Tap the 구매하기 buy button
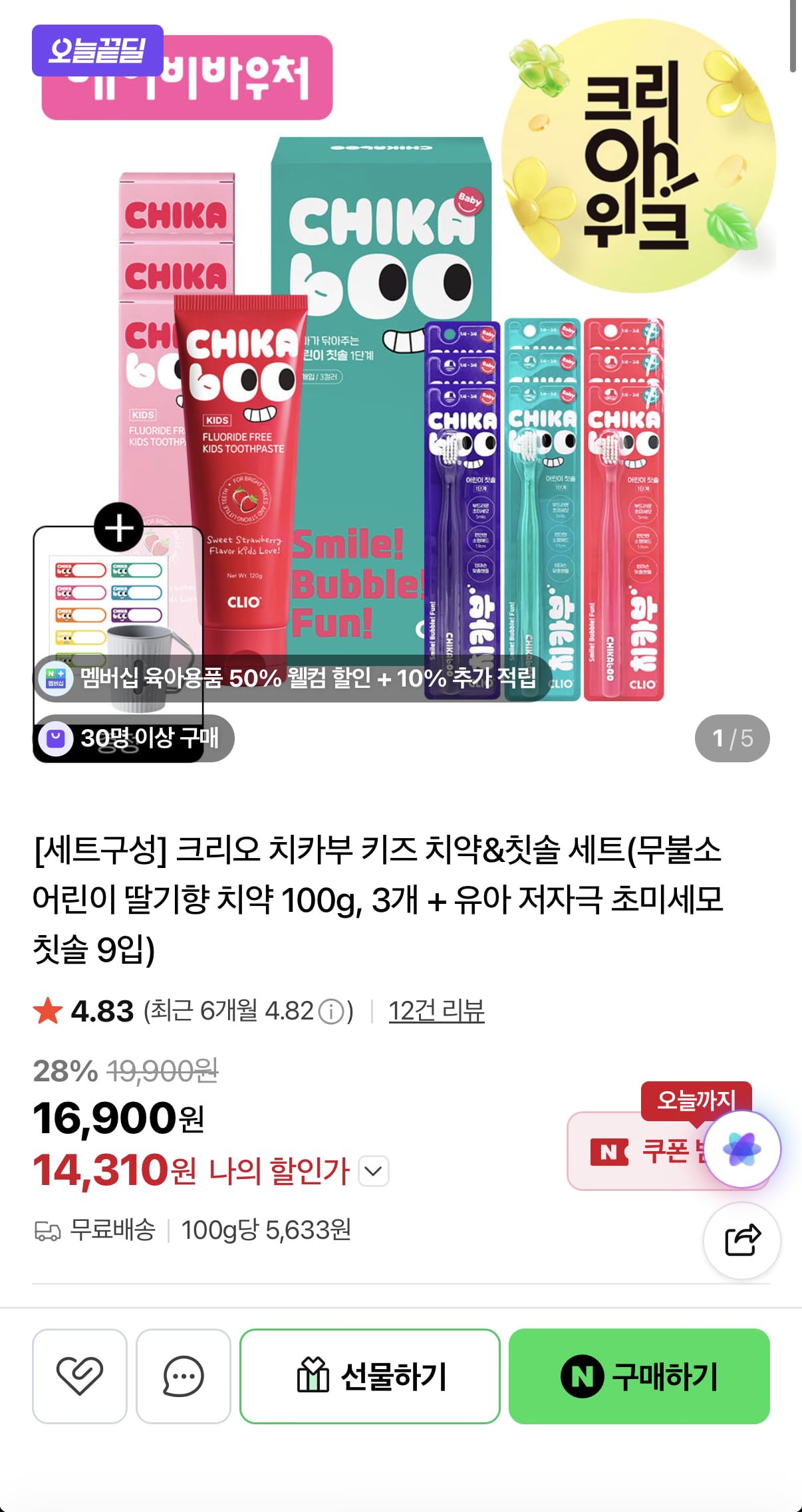Viewport: 802px width, 1512px height. point(639,1376)
